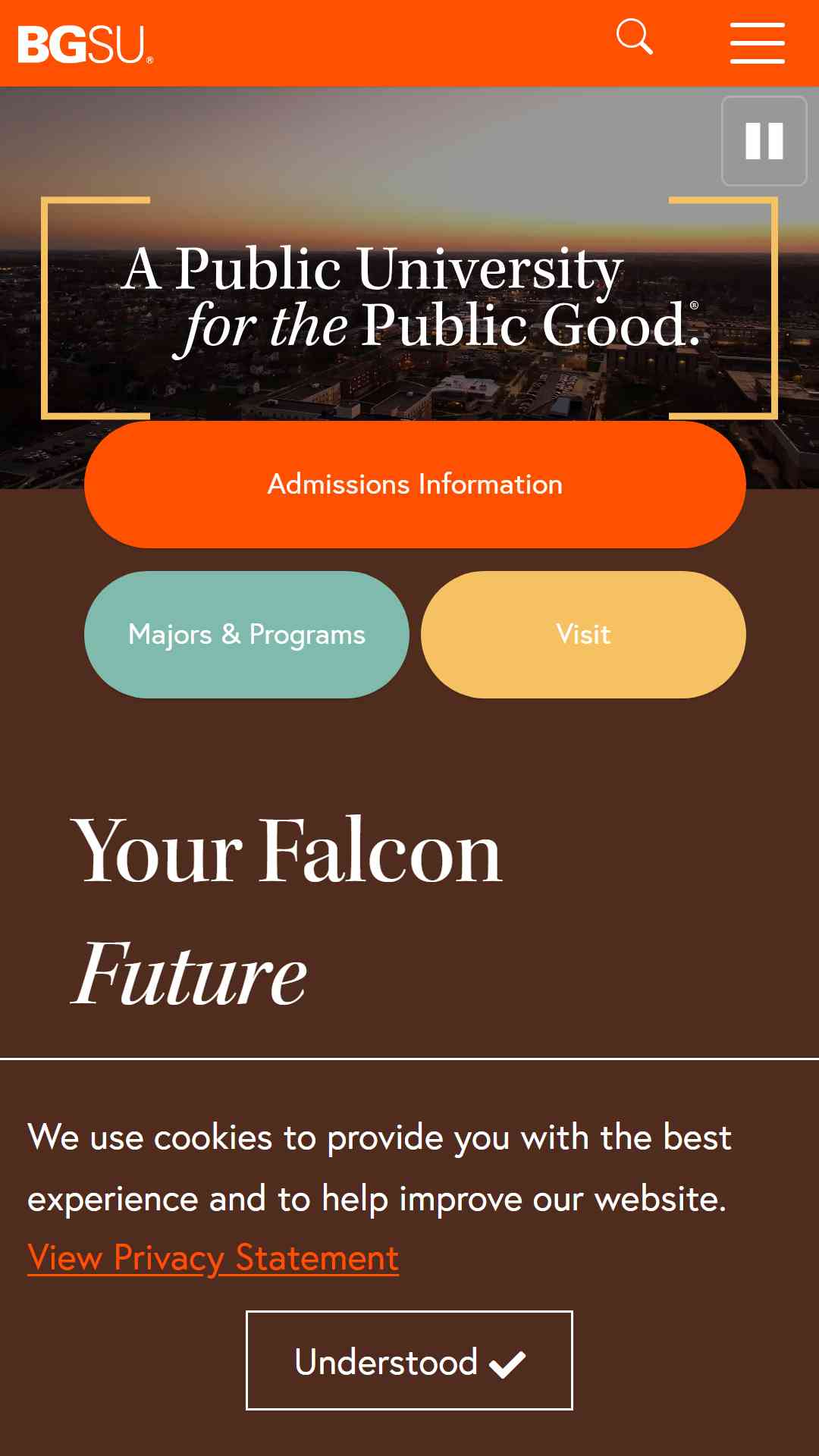Screen dimensions: 819x1456
Task: Open the hamburger menu
Action: (757, 43)
